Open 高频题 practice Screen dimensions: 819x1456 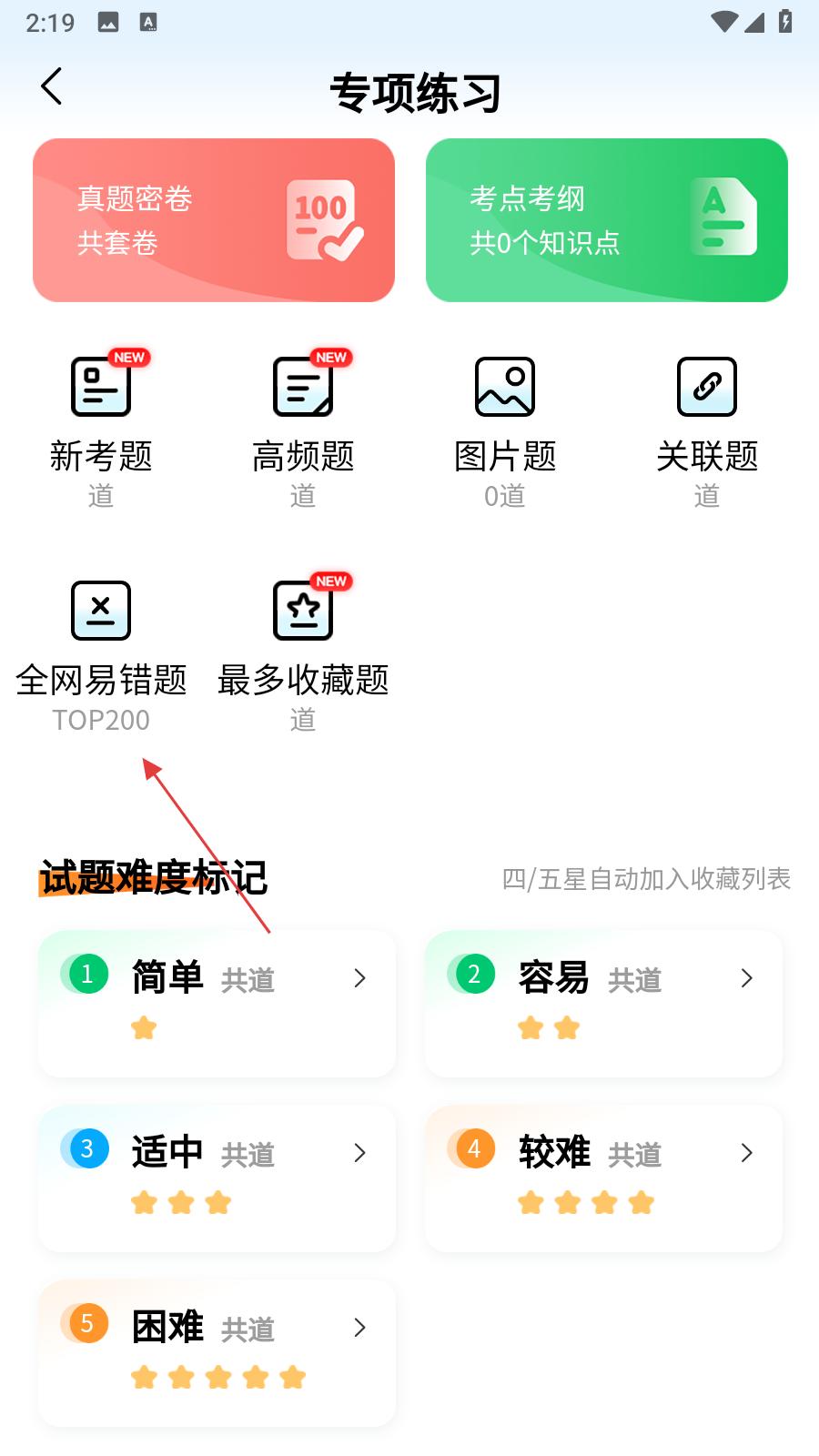pos(303,429)
